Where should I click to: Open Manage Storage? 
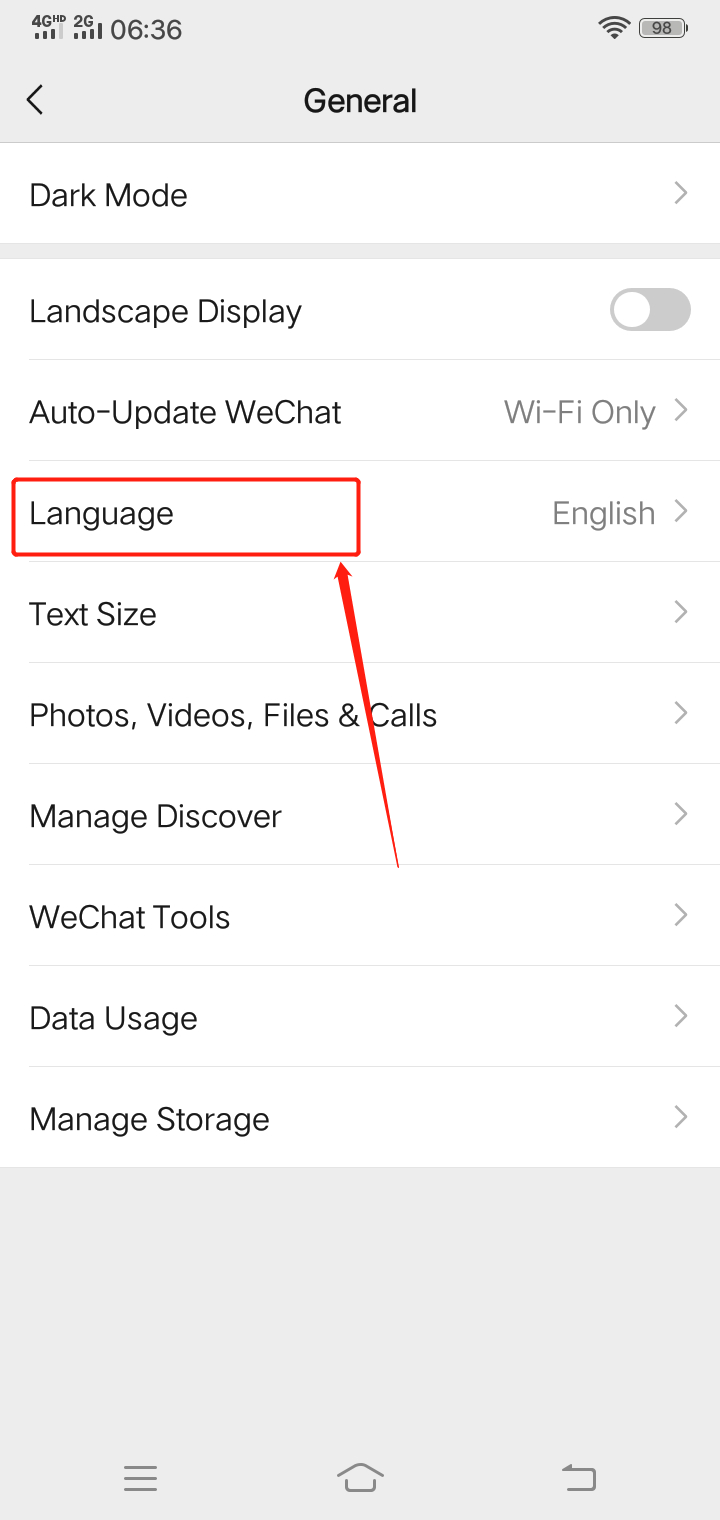coord(360,1119)
